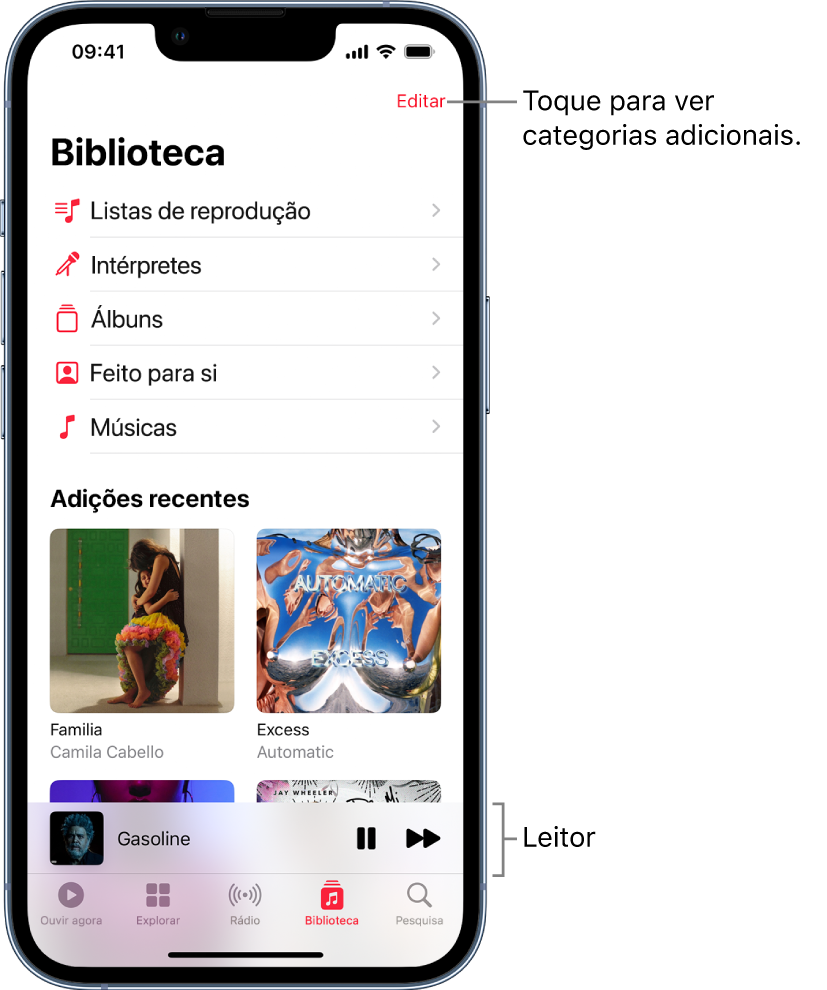The height and width of the screenshot is (990, 827).
Task: Tap the Listas de reprodução playlist icon
Action: coord(65,210)
